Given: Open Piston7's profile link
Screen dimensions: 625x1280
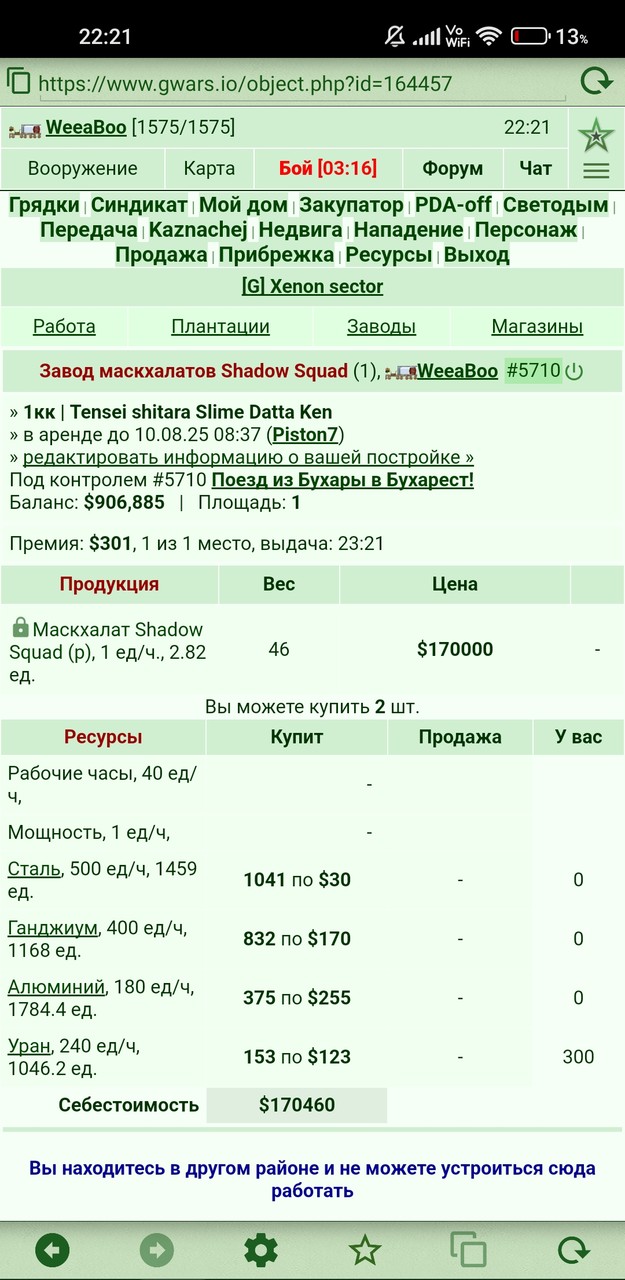Looking at the screenshot, I should click(x=307, y=434).
